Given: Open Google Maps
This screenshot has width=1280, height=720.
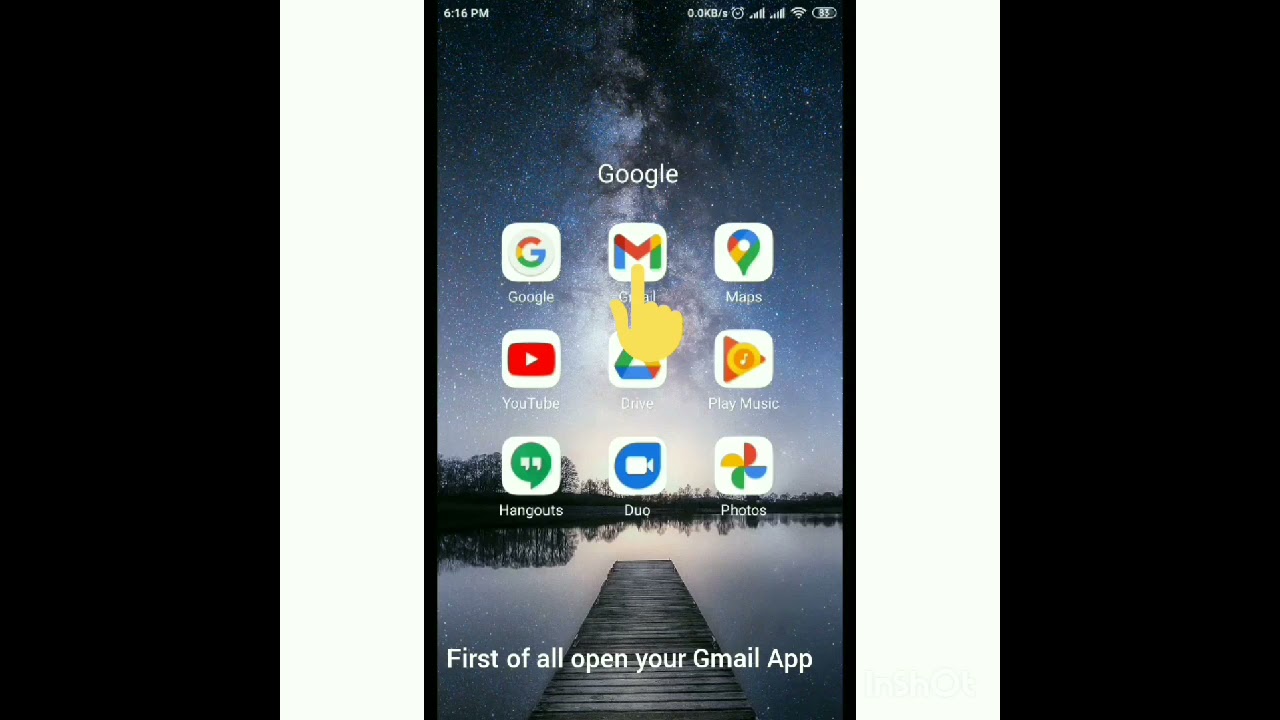Looking at the screenshot, I should (x=743, y=253).
